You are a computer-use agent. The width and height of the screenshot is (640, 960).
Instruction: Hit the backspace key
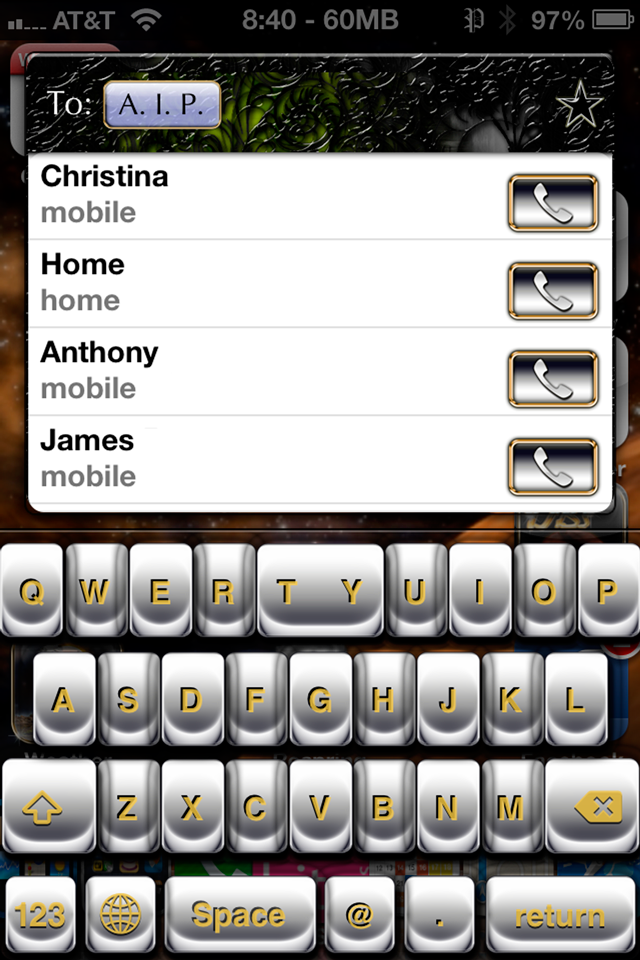598,806
